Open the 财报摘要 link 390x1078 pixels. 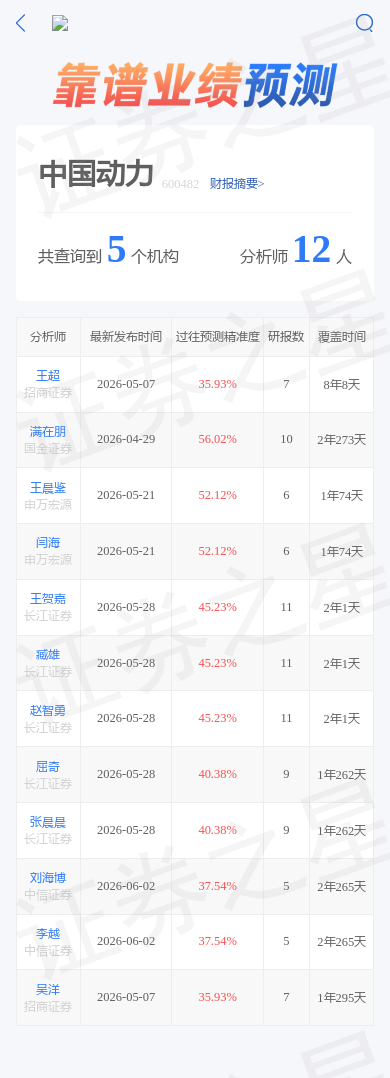237,184
